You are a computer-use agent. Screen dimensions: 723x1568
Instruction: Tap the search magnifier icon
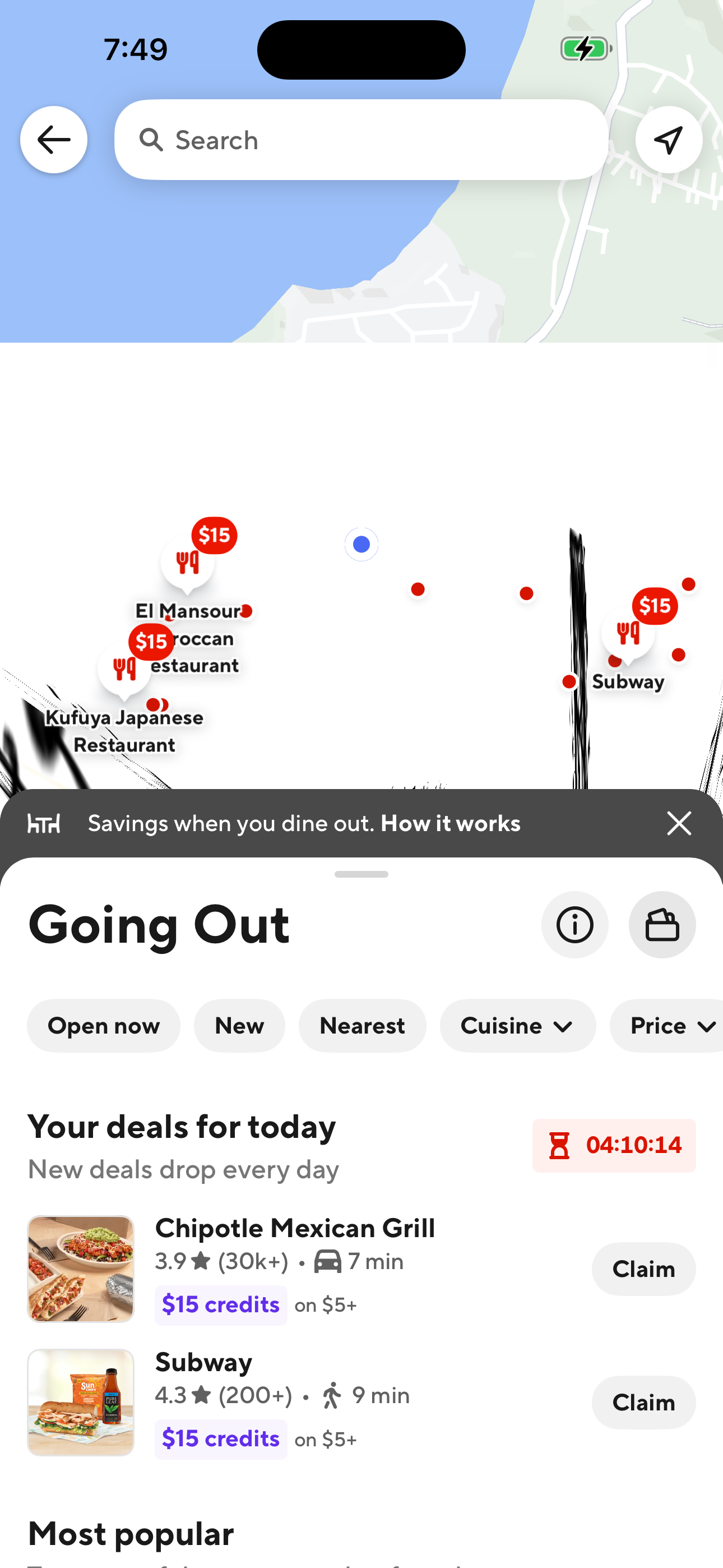click(152, 140)
